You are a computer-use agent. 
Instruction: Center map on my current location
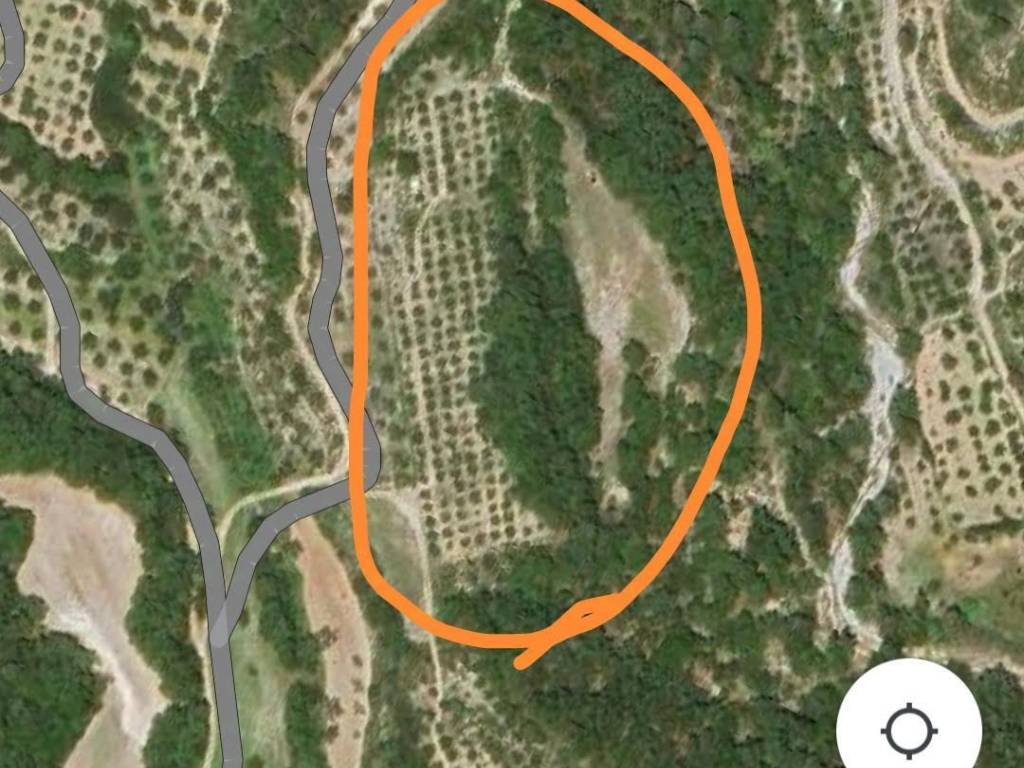coord(908,730)
